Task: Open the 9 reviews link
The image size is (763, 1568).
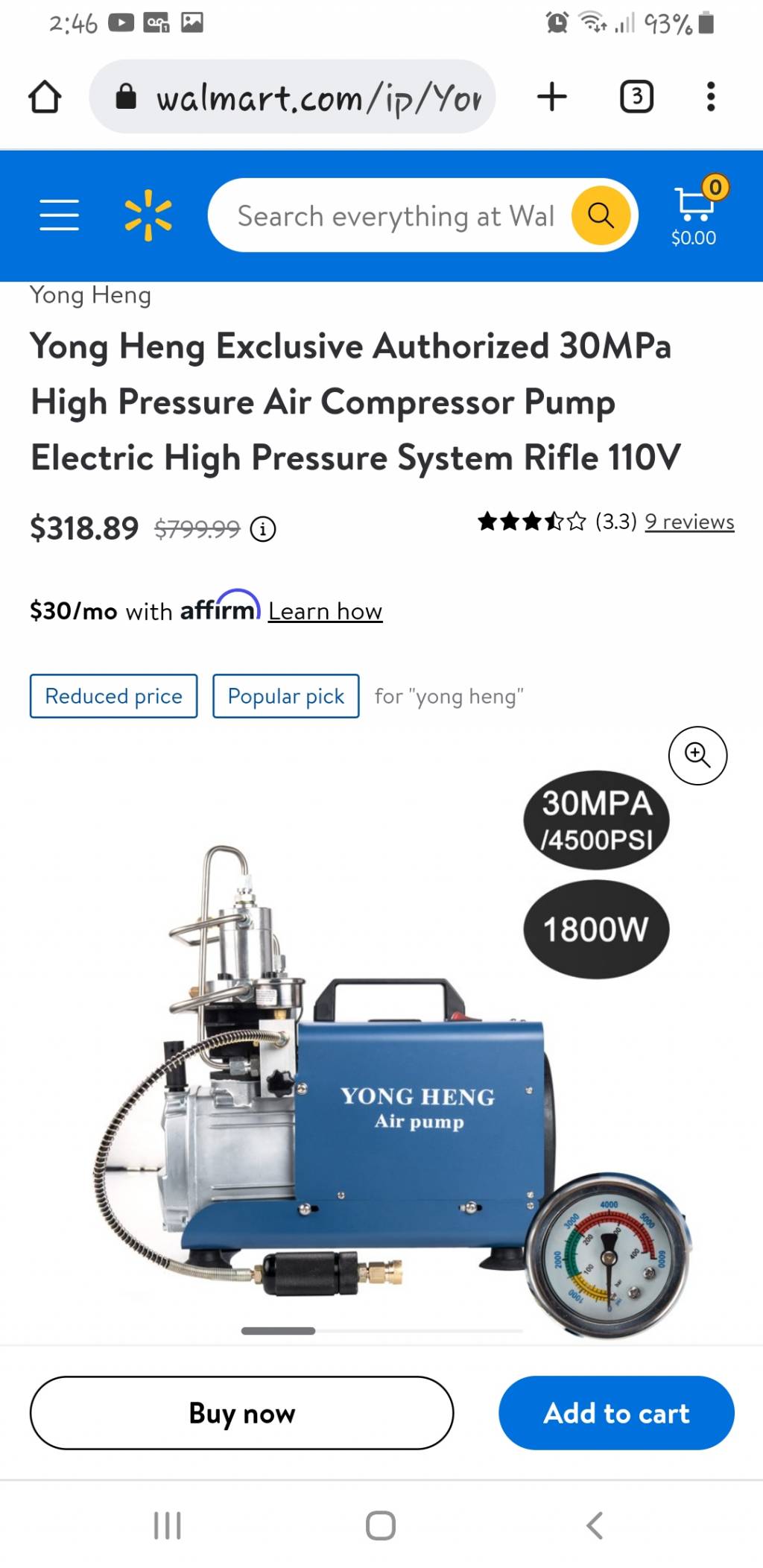Action: pos(689,522)
